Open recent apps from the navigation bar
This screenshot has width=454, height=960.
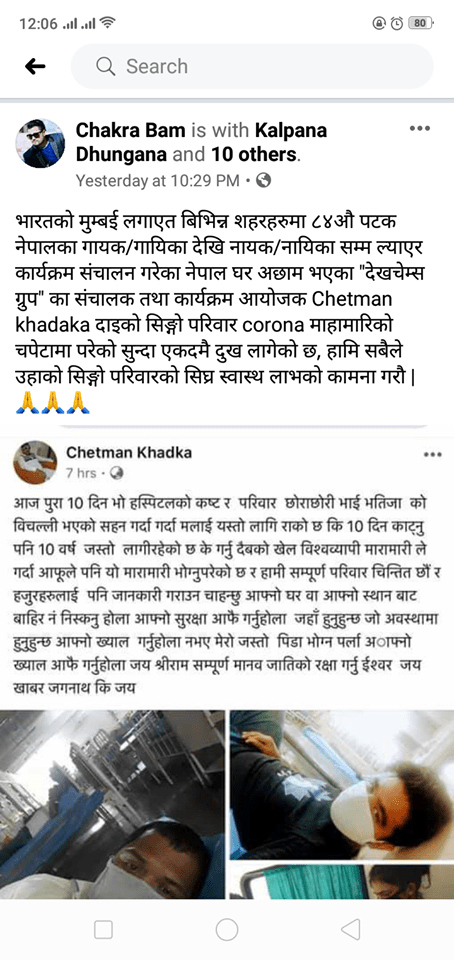pos(103,929)
